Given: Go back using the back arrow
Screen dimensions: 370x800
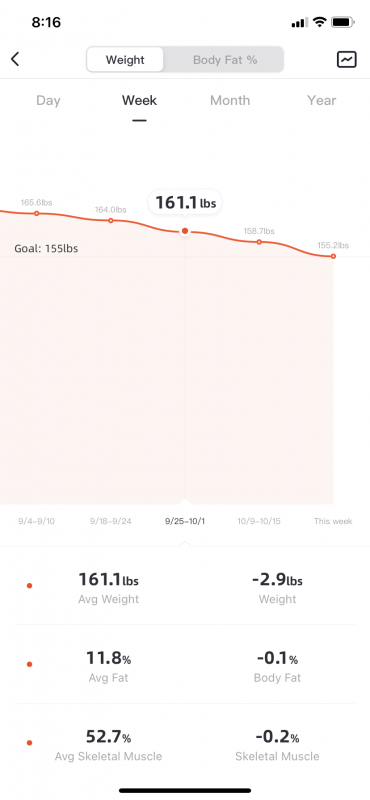Looking at the screenshot, I should coord(15,59).
